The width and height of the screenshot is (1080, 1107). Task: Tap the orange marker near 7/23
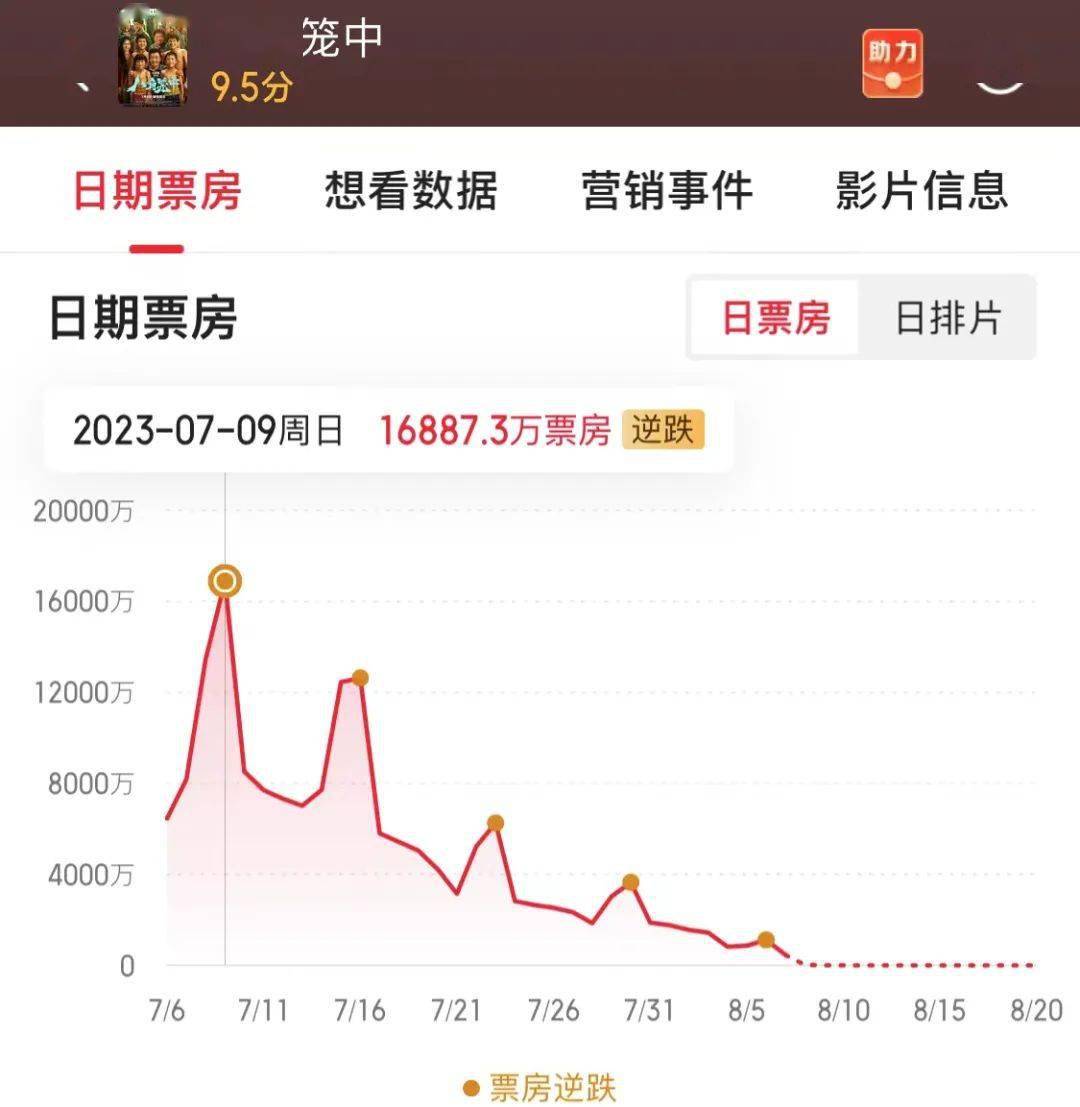[495, 823]
